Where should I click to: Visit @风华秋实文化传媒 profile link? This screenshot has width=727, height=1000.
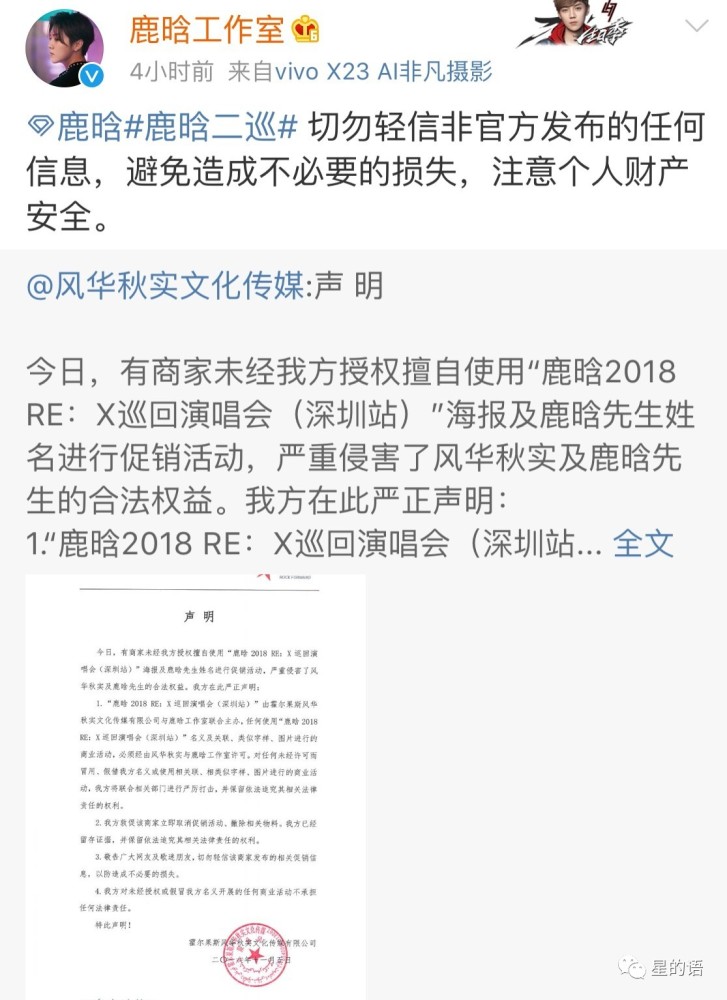pyautogui.click(x=165, y=287)
